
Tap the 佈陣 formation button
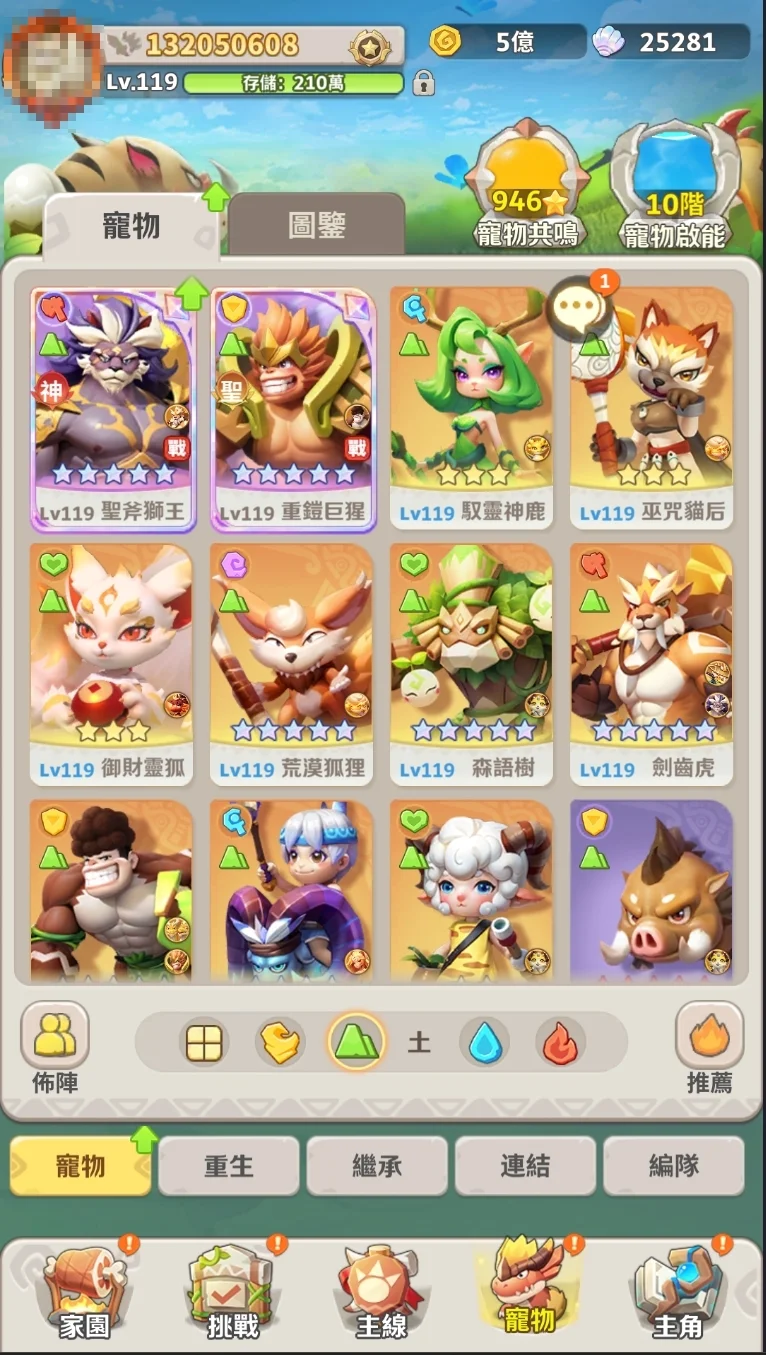(x=55, y=1045)
